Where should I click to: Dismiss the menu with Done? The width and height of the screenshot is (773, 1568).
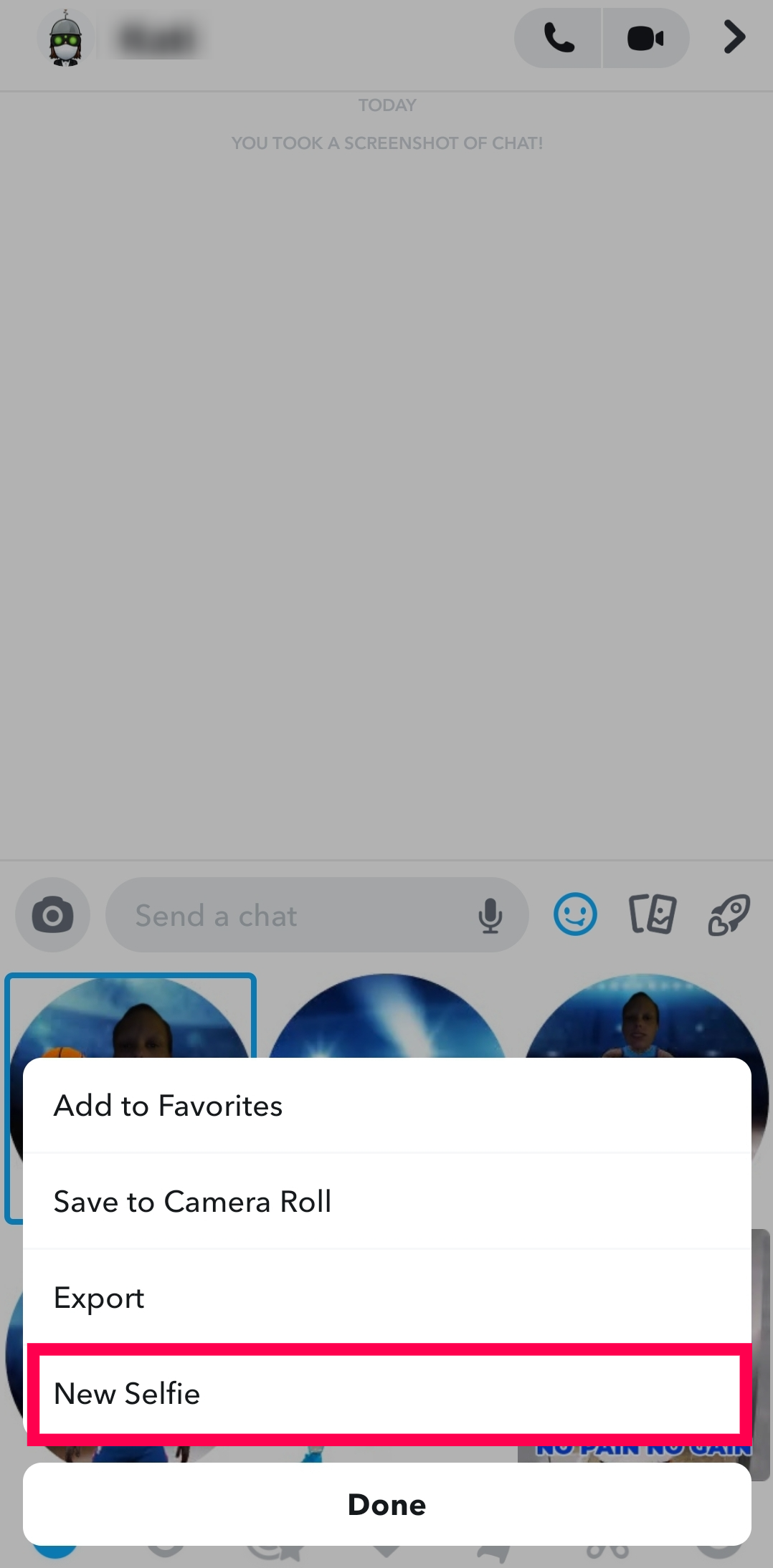[x=386, y=1504]
